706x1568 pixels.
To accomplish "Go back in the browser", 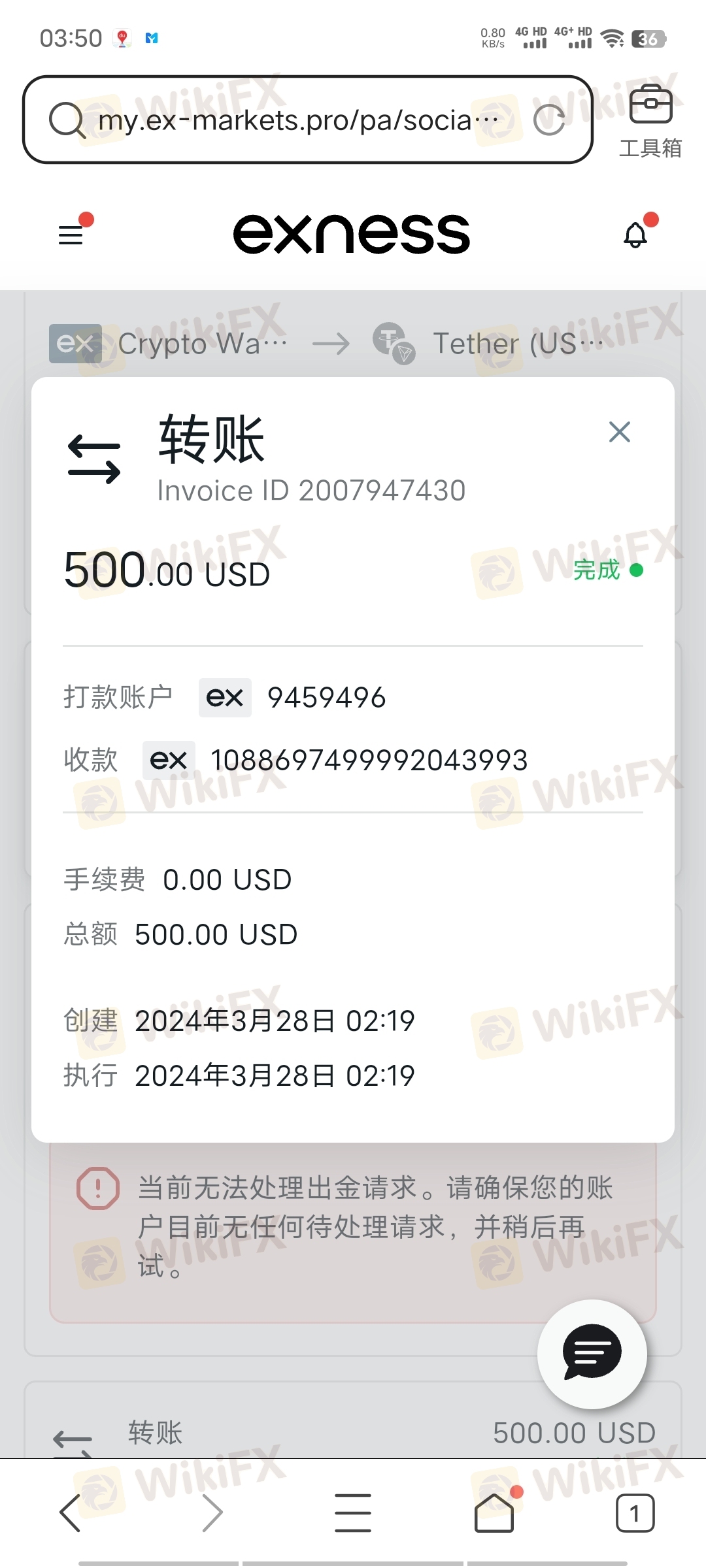I will click(71, 1512).
